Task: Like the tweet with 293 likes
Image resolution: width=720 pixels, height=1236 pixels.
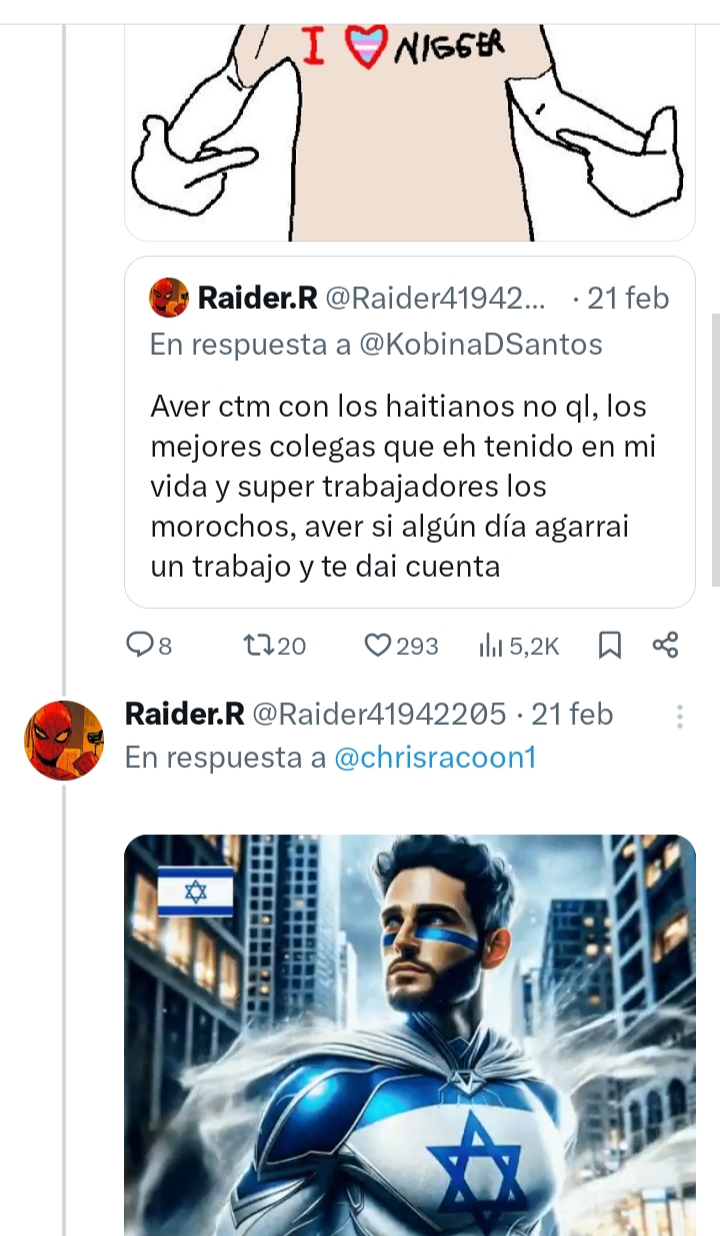Action: (x=377, y=646)
